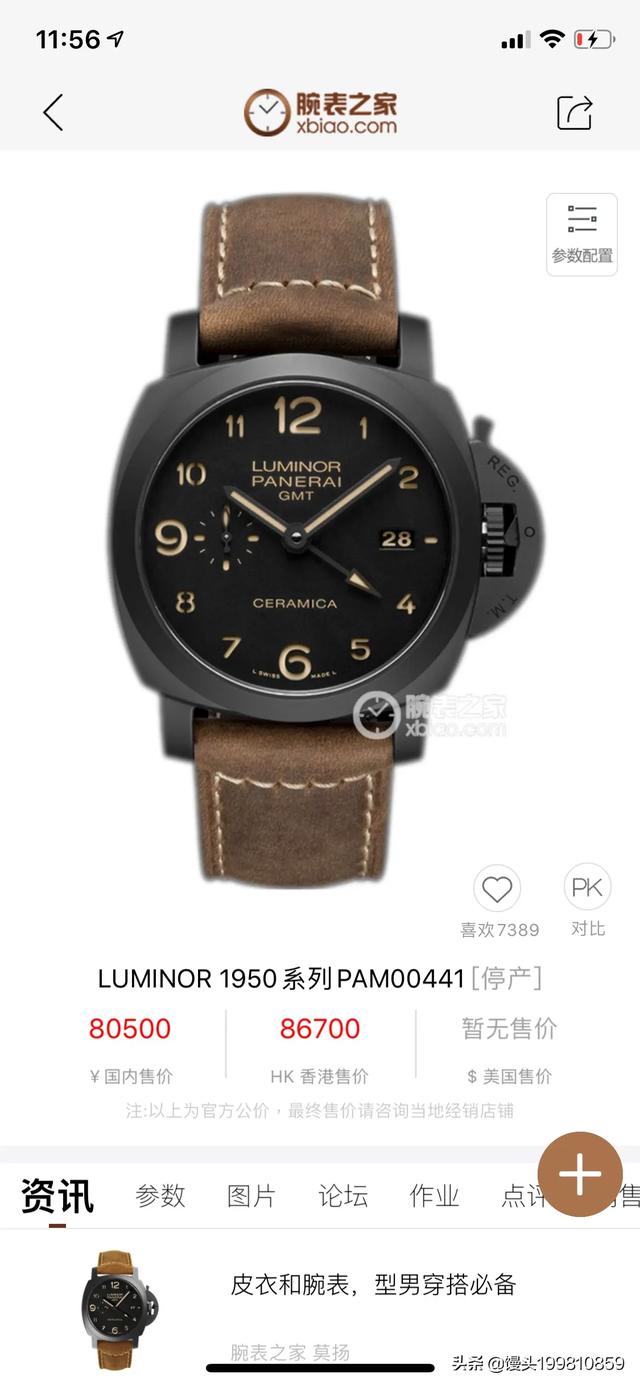View the PAM00441 watch photo
The height and width of the screenshot is (1386, 640).
pyautogui.click(x=320, y=540)
